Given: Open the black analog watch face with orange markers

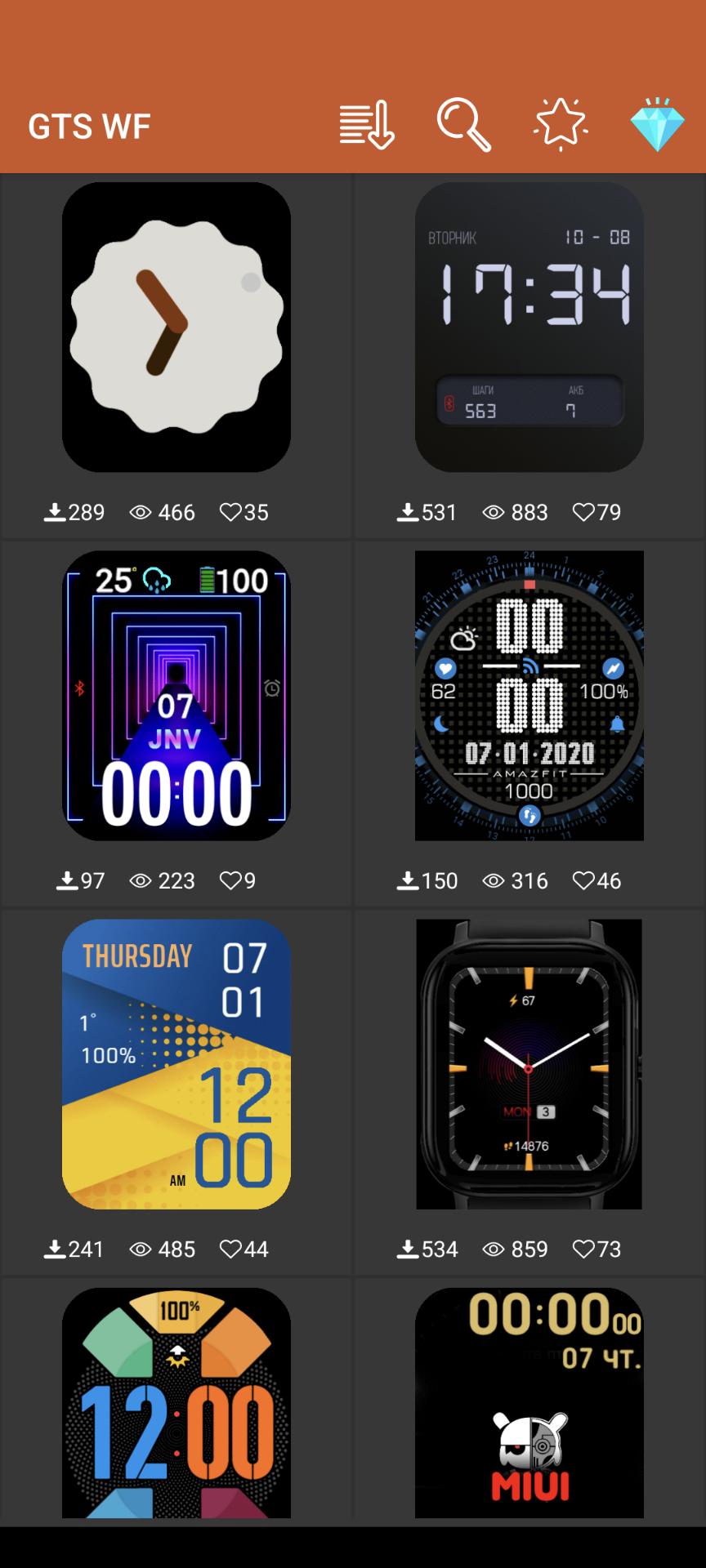Looking at the screenshot, I should click(529, 1064).
